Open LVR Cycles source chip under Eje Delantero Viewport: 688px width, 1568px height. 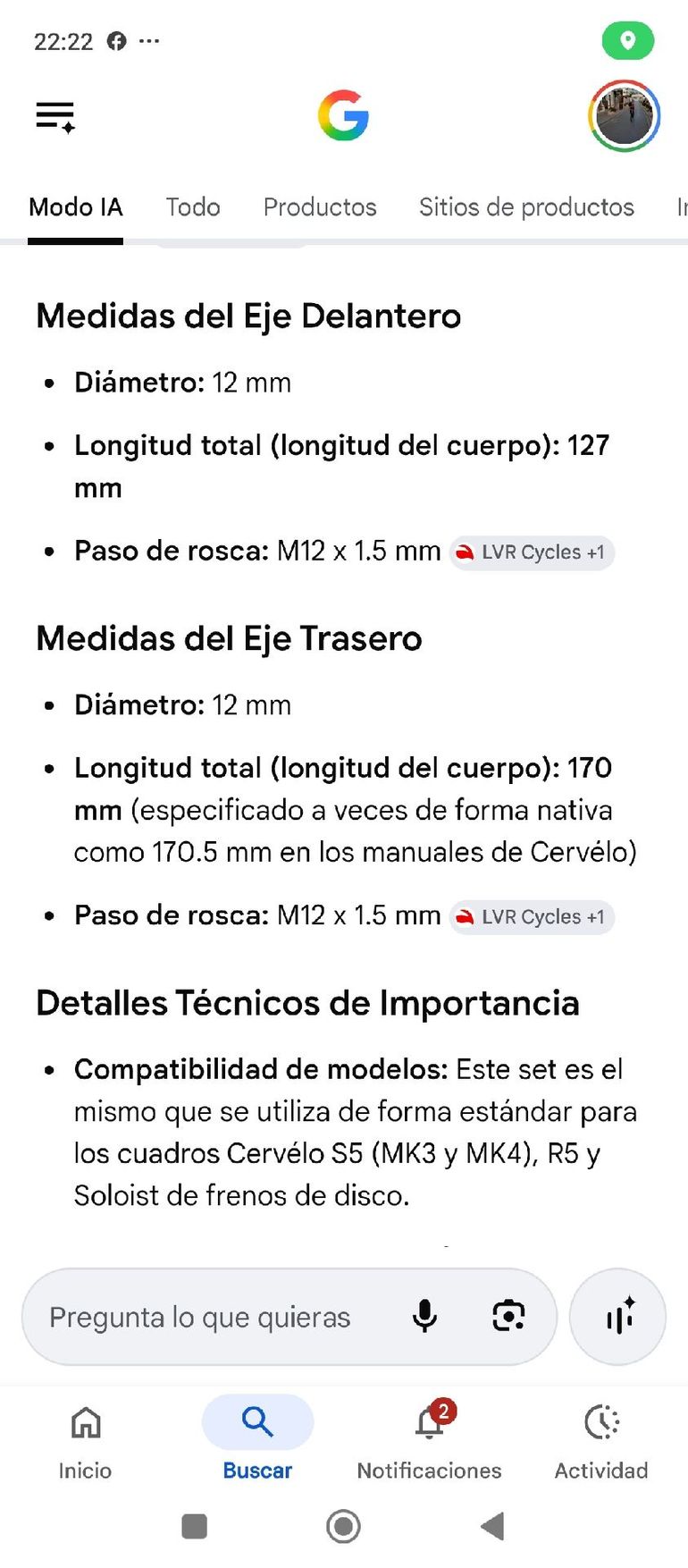(532, 552)
